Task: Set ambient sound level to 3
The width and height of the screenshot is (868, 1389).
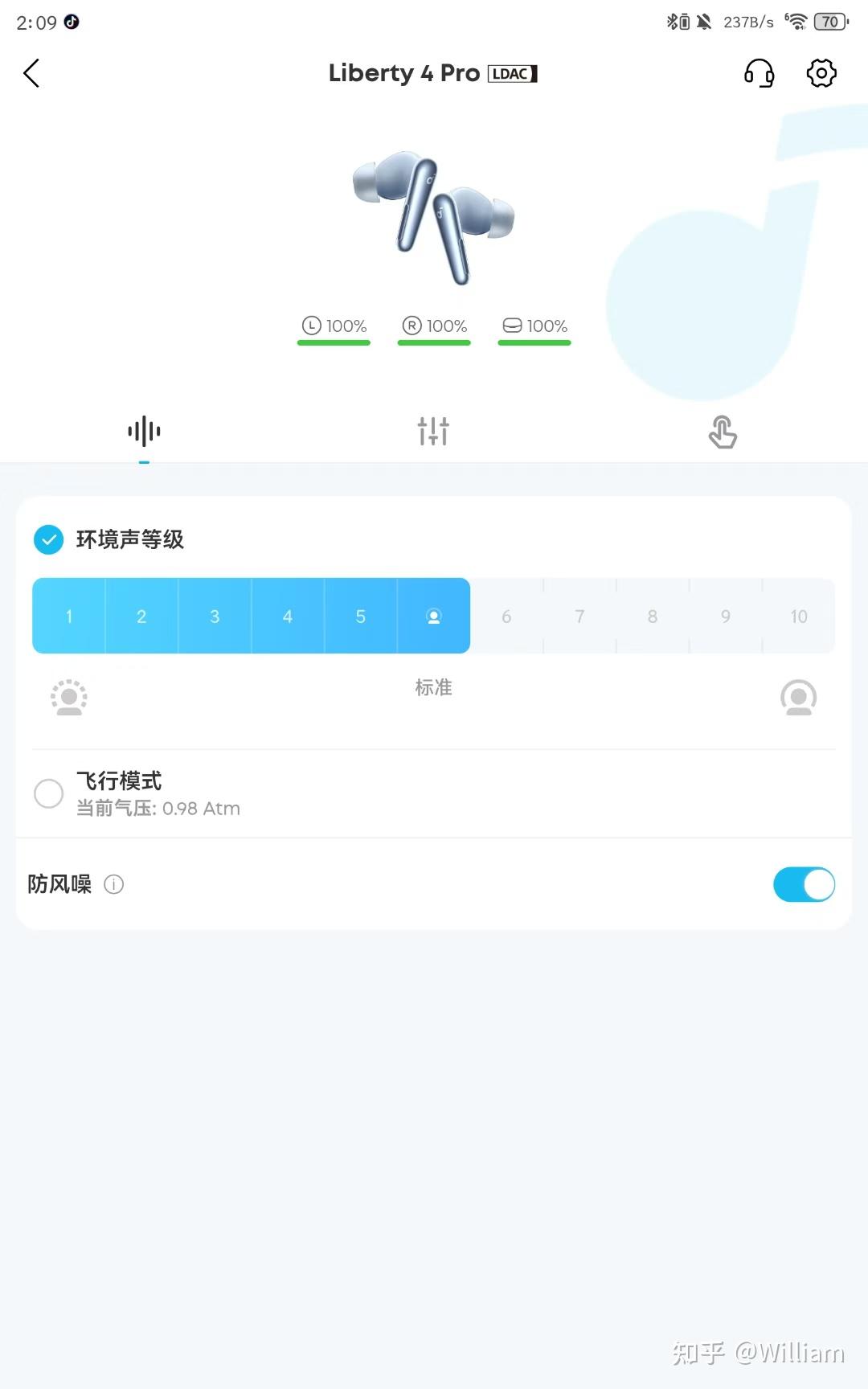Action: 214,616
